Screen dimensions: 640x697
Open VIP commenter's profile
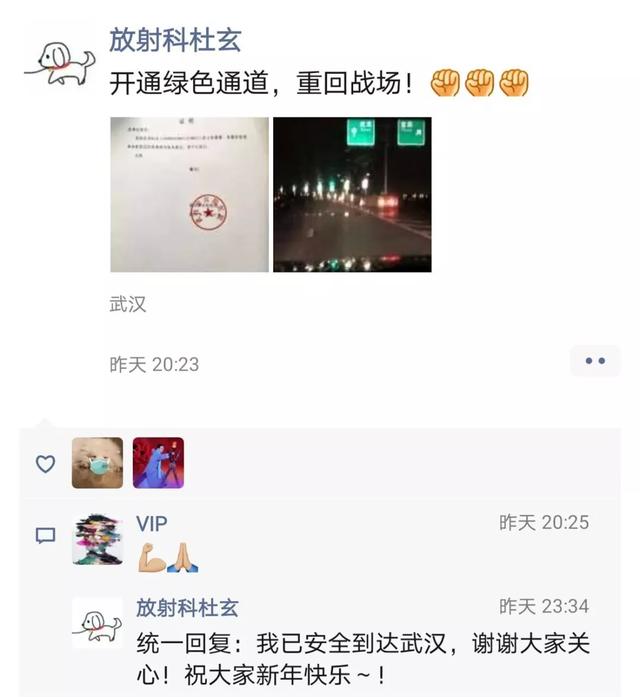(x=98, y=540)
